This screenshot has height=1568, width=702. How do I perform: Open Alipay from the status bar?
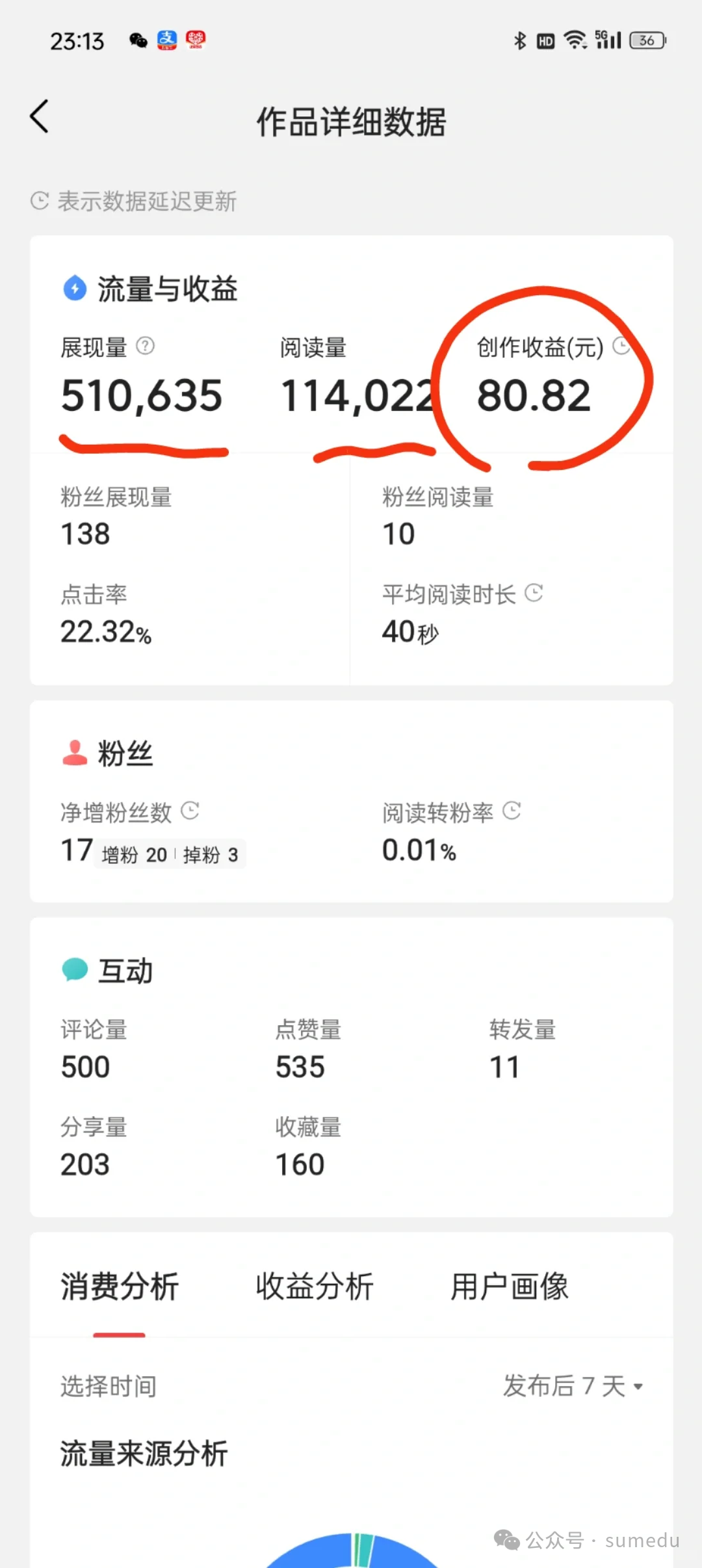tap(166, 40)
